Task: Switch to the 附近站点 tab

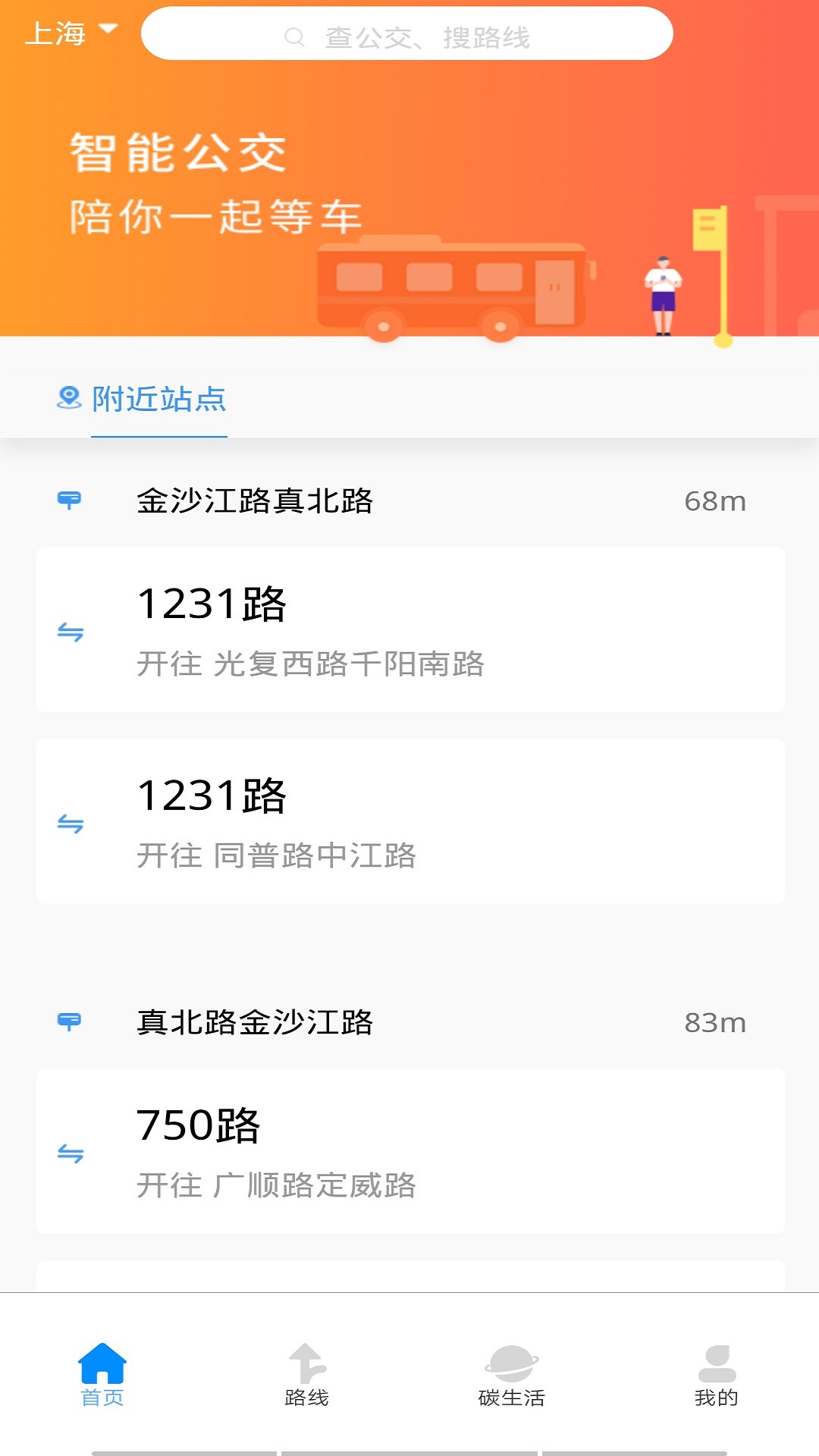Action: pyautogui.click(x=158, y=400)
